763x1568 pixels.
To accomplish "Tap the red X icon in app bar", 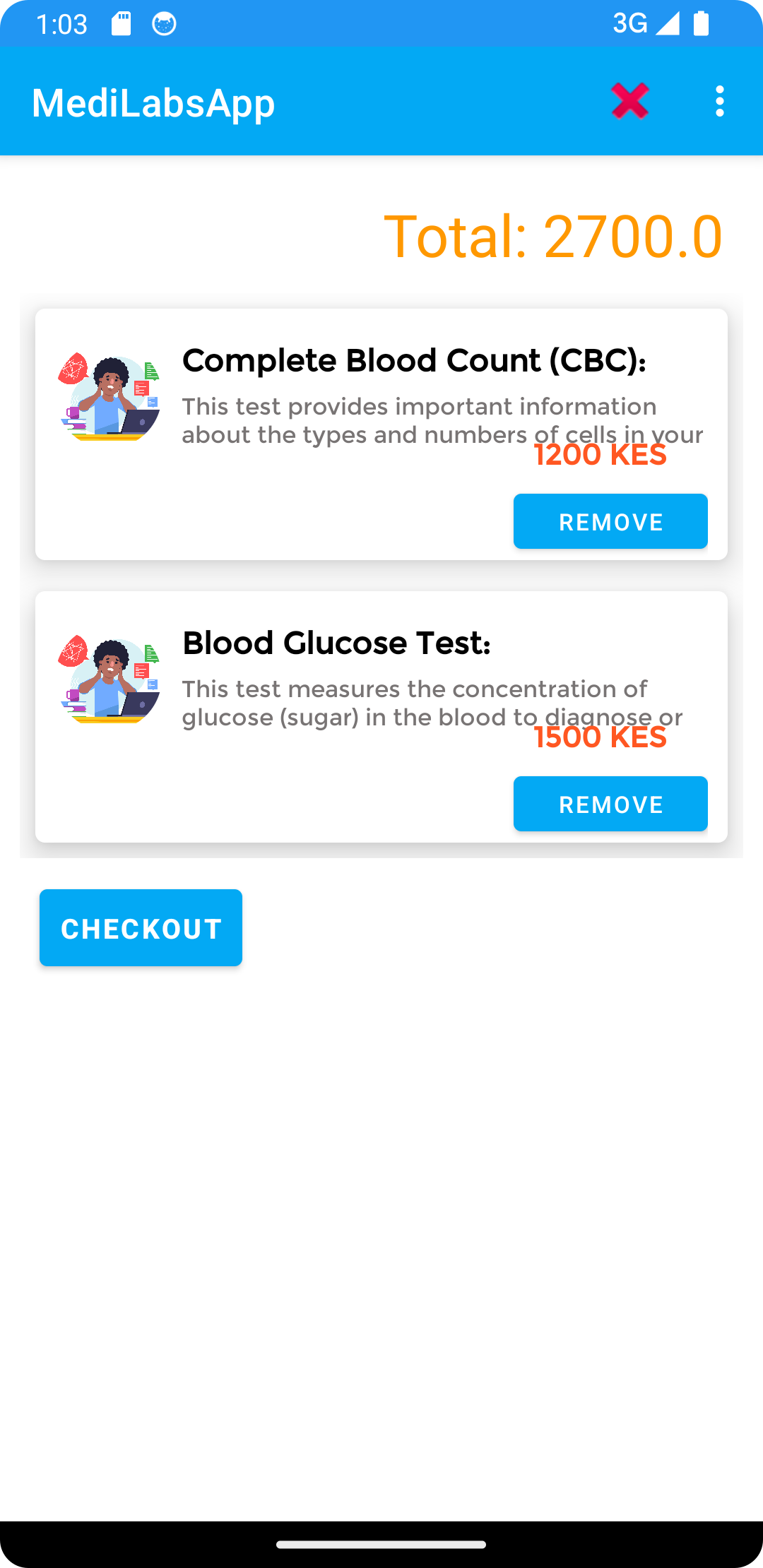I will tap(630, 101).
